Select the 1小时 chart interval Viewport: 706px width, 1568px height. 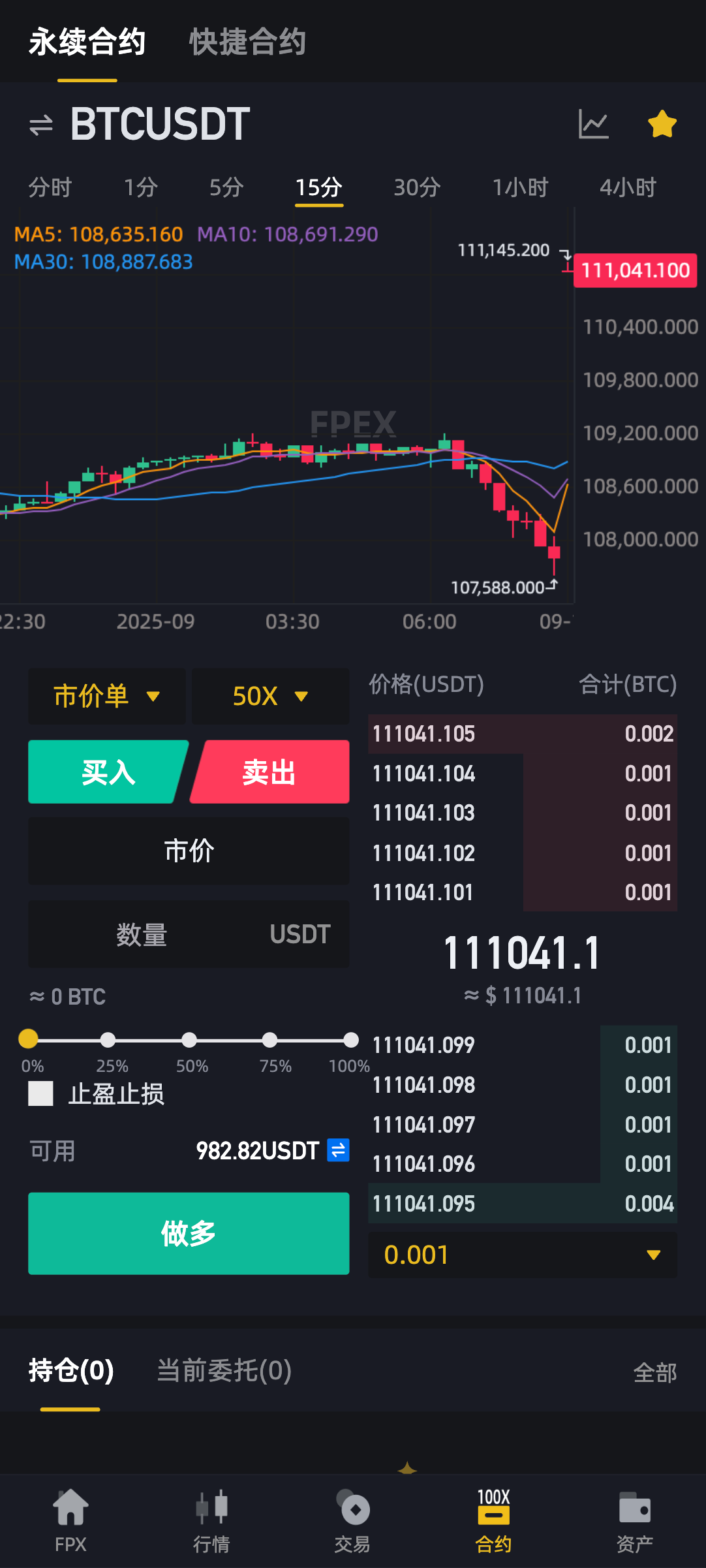(520, 188)
